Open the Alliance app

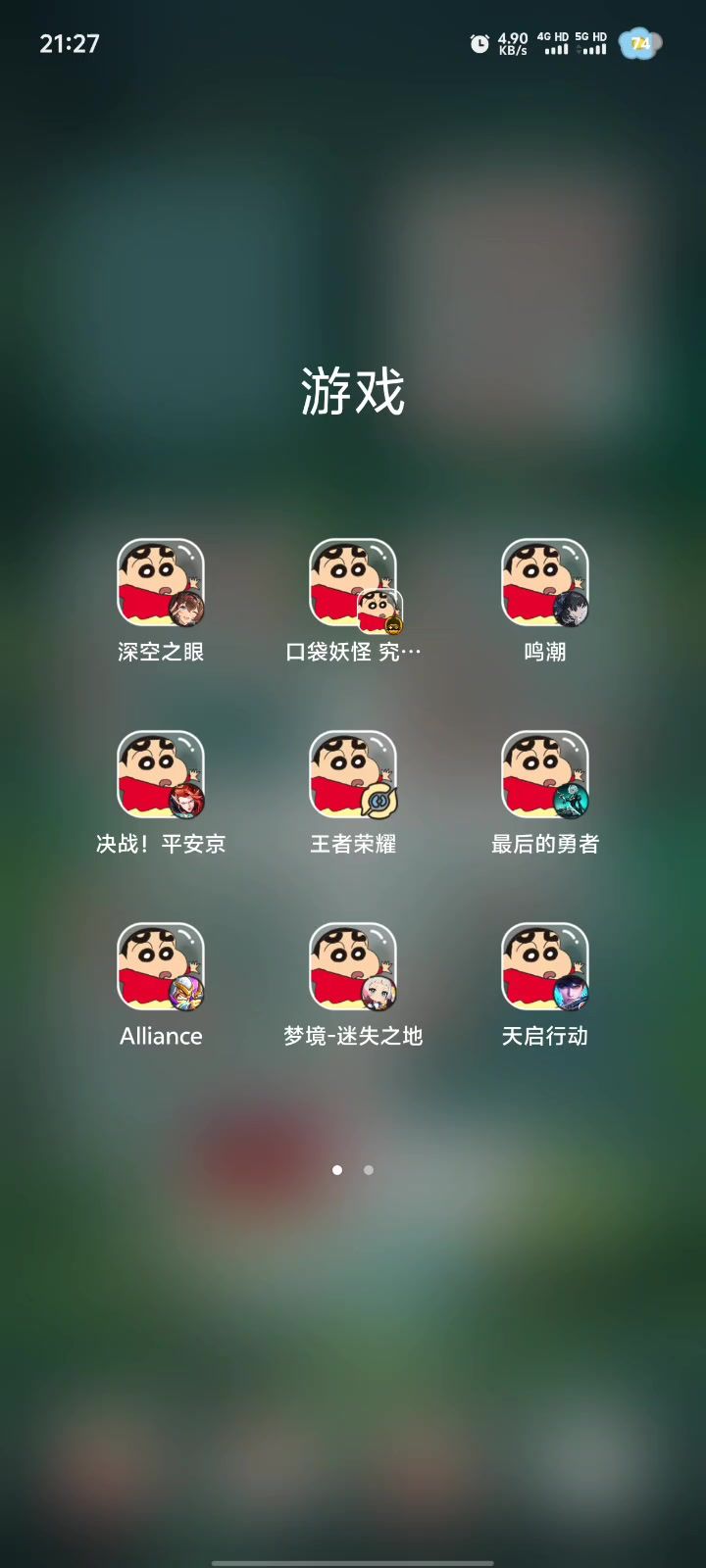pyautogui.click(x=161, y=967)
